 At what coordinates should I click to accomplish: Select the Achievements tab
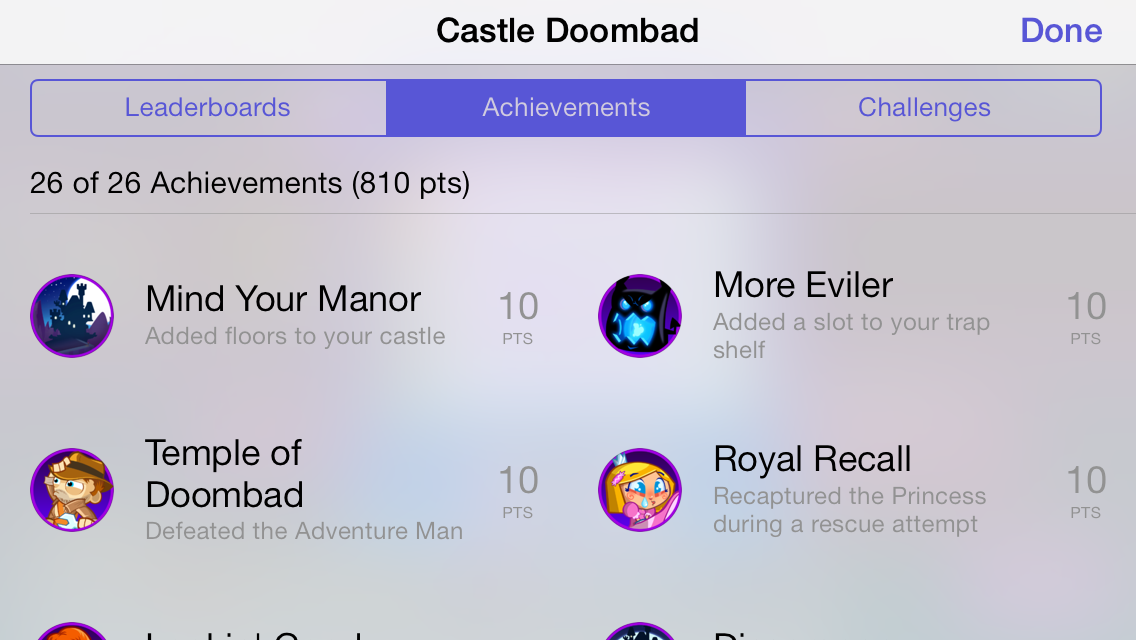(x=566, y=108)
